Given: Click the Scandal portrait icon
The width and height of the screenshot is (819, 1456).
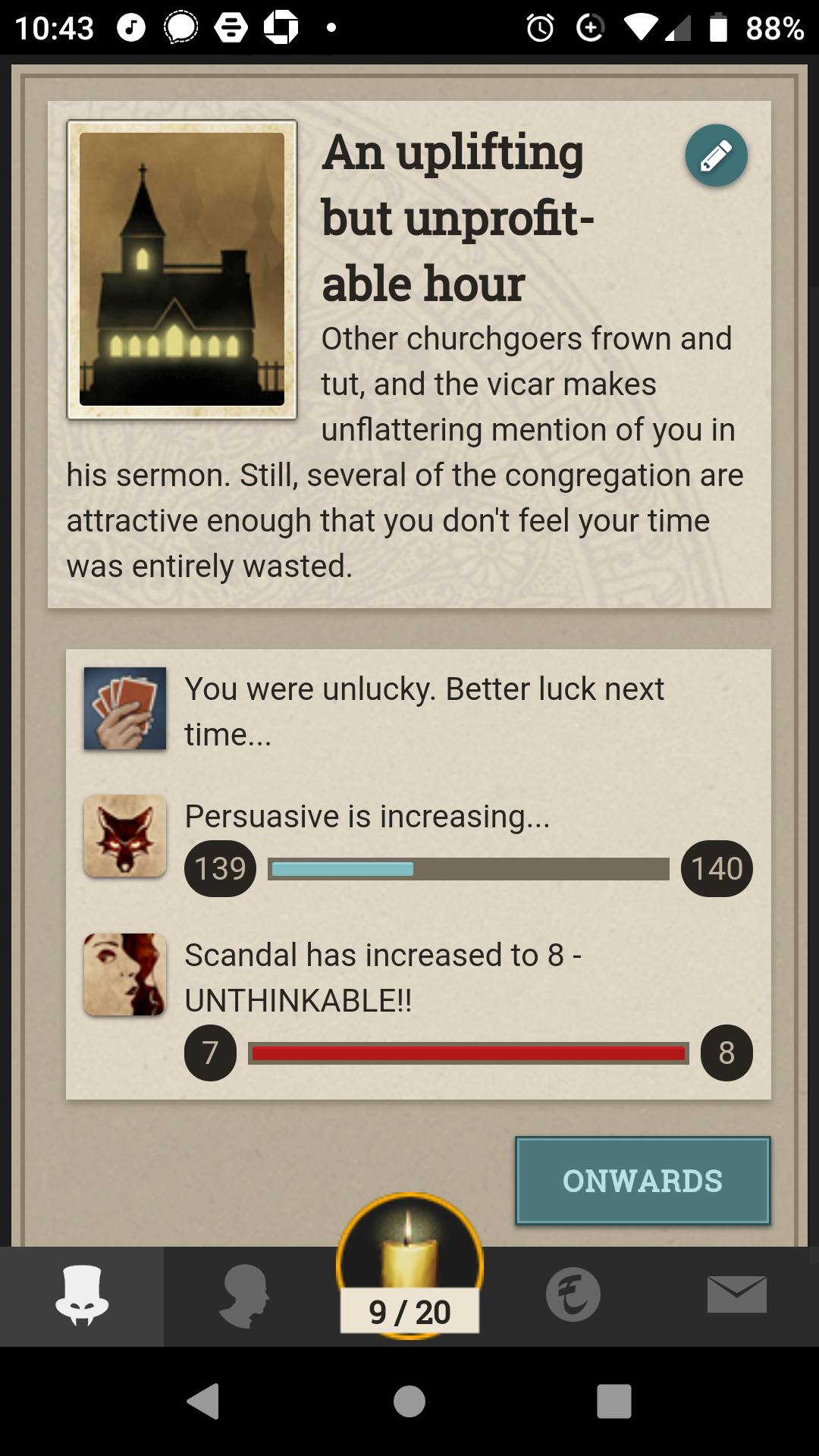Looking at the screenshot, I should tap(124, 974).
